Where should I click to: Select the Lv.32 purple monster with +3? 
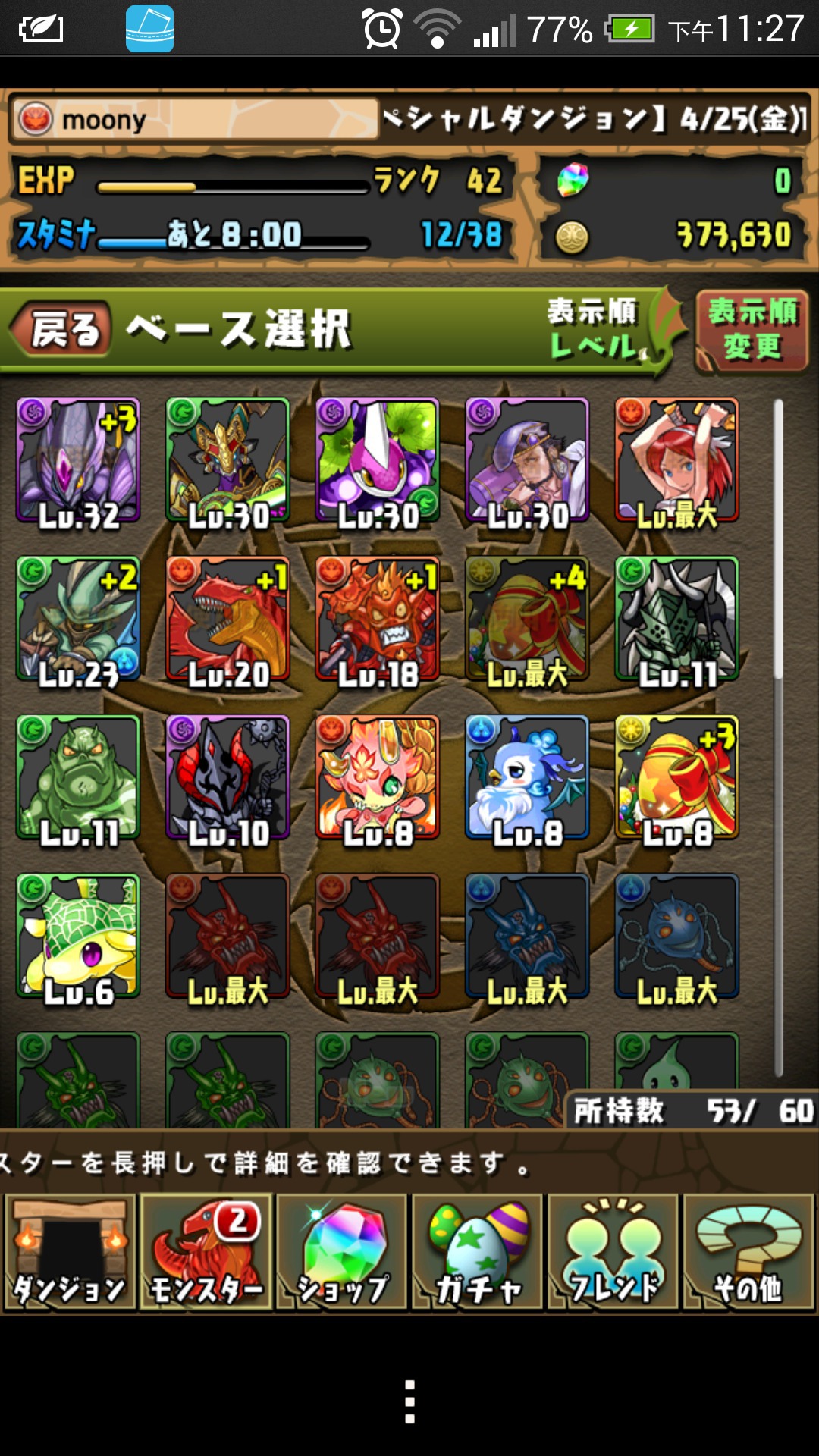(x=78, y=460)
